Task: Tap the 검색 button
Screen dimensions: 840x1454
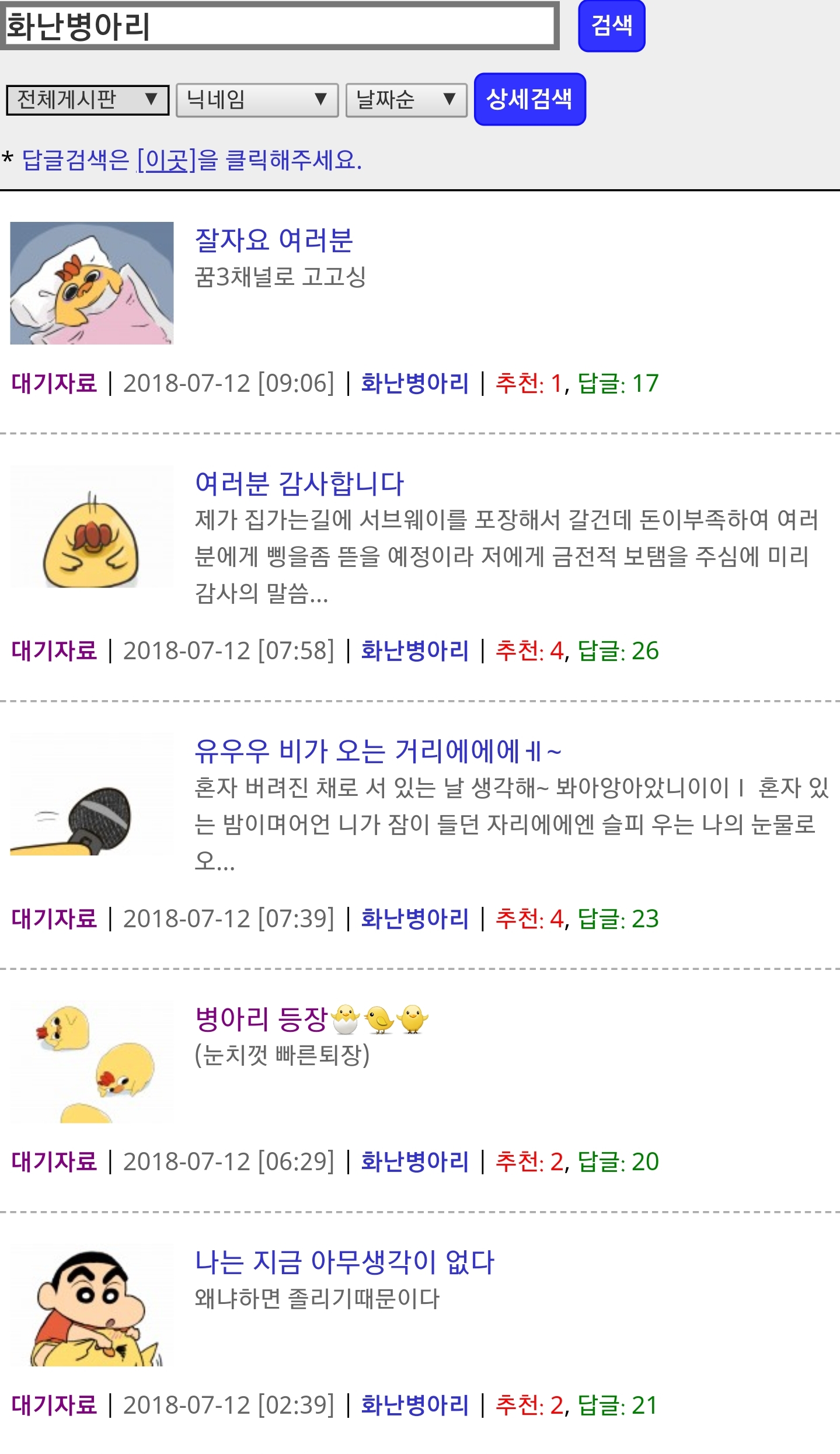Action: (x=611, y=26)
